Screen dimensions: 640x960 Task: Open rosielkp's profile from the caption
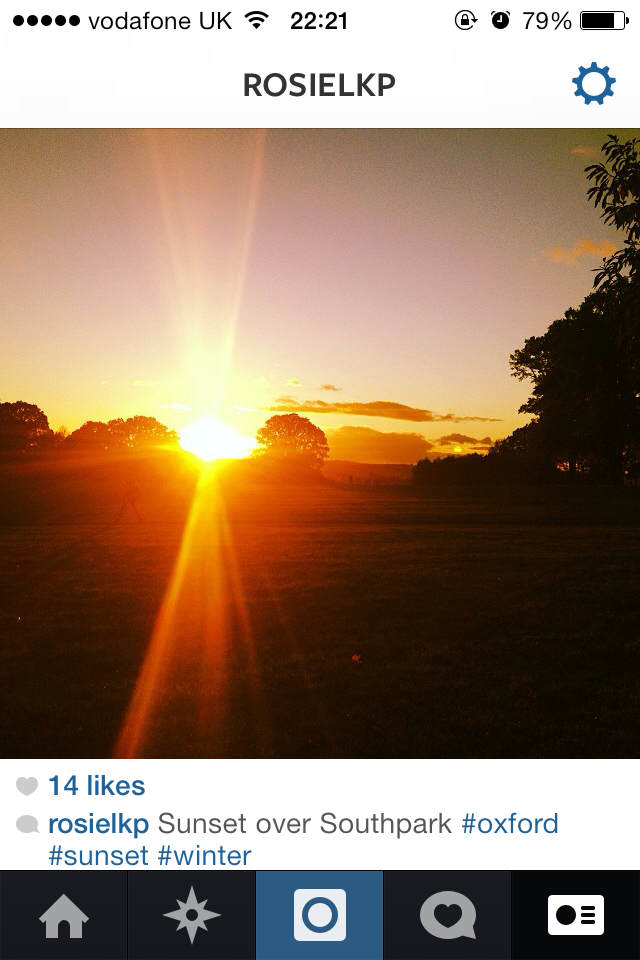click(x=98, y=824)
